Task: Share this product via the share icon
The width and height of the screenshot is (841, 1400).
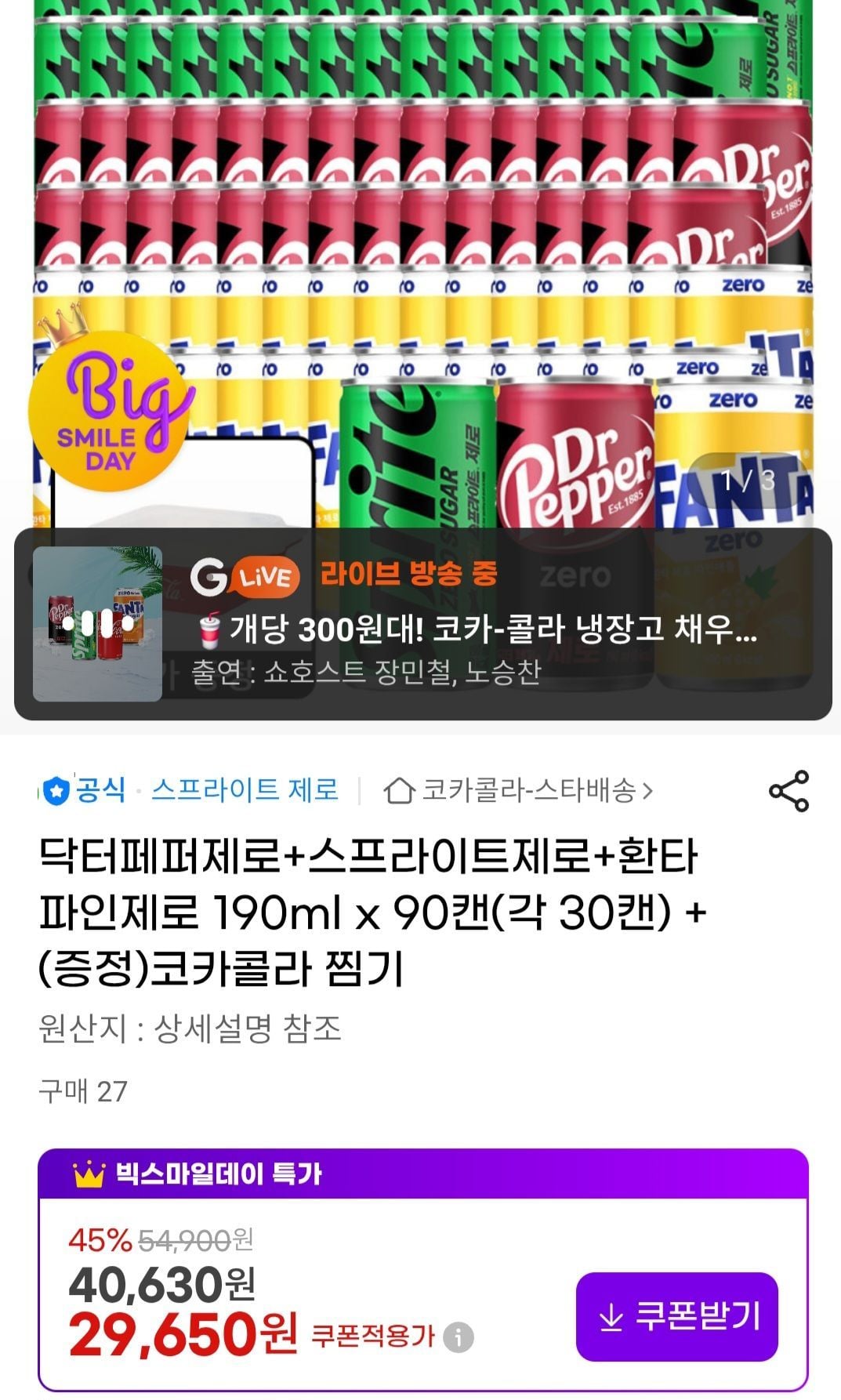Action: (788, 790)
